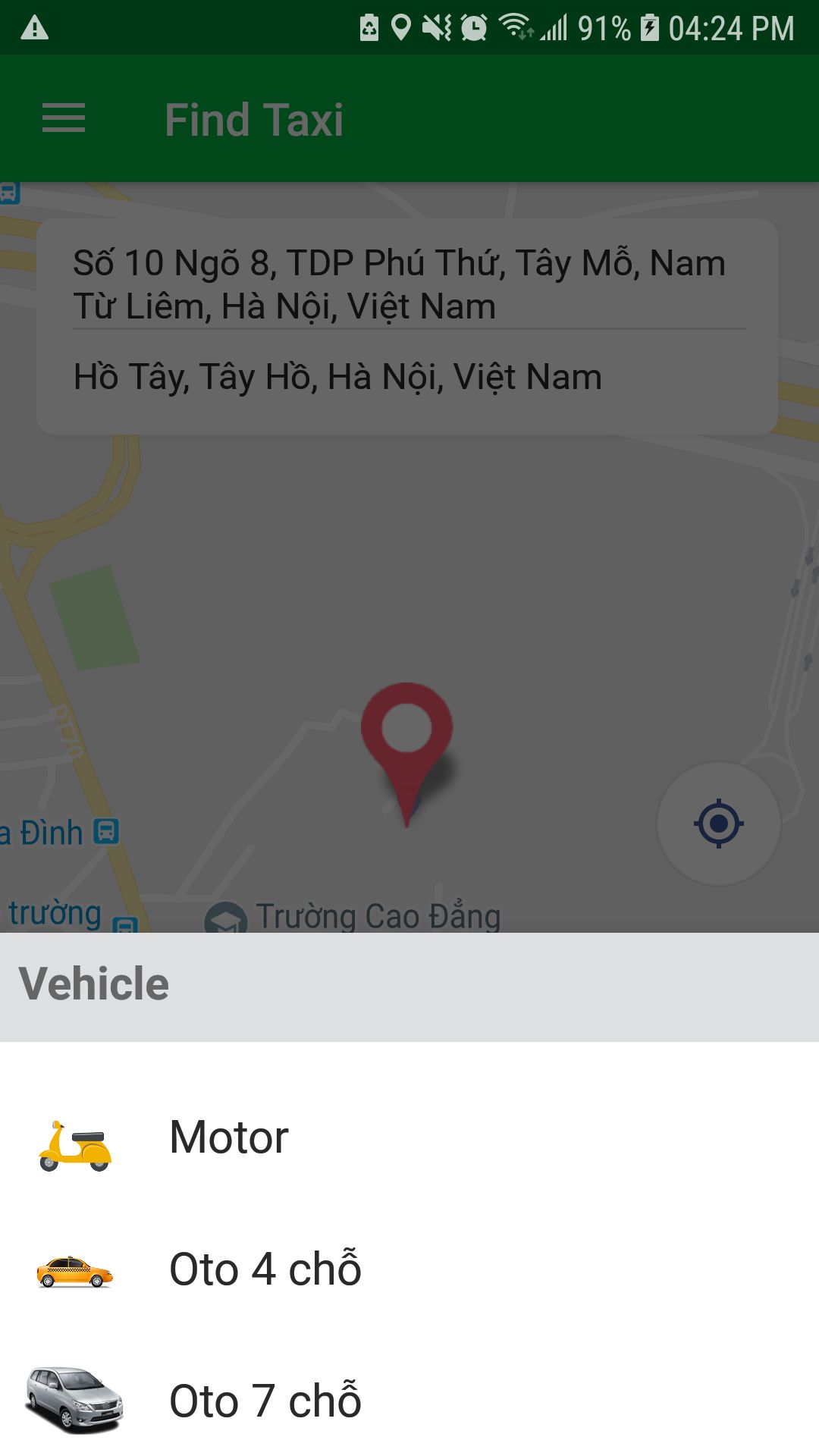The image size is (819, 1456).
Task: Tap the my-location target button
Action: (718, 823)
